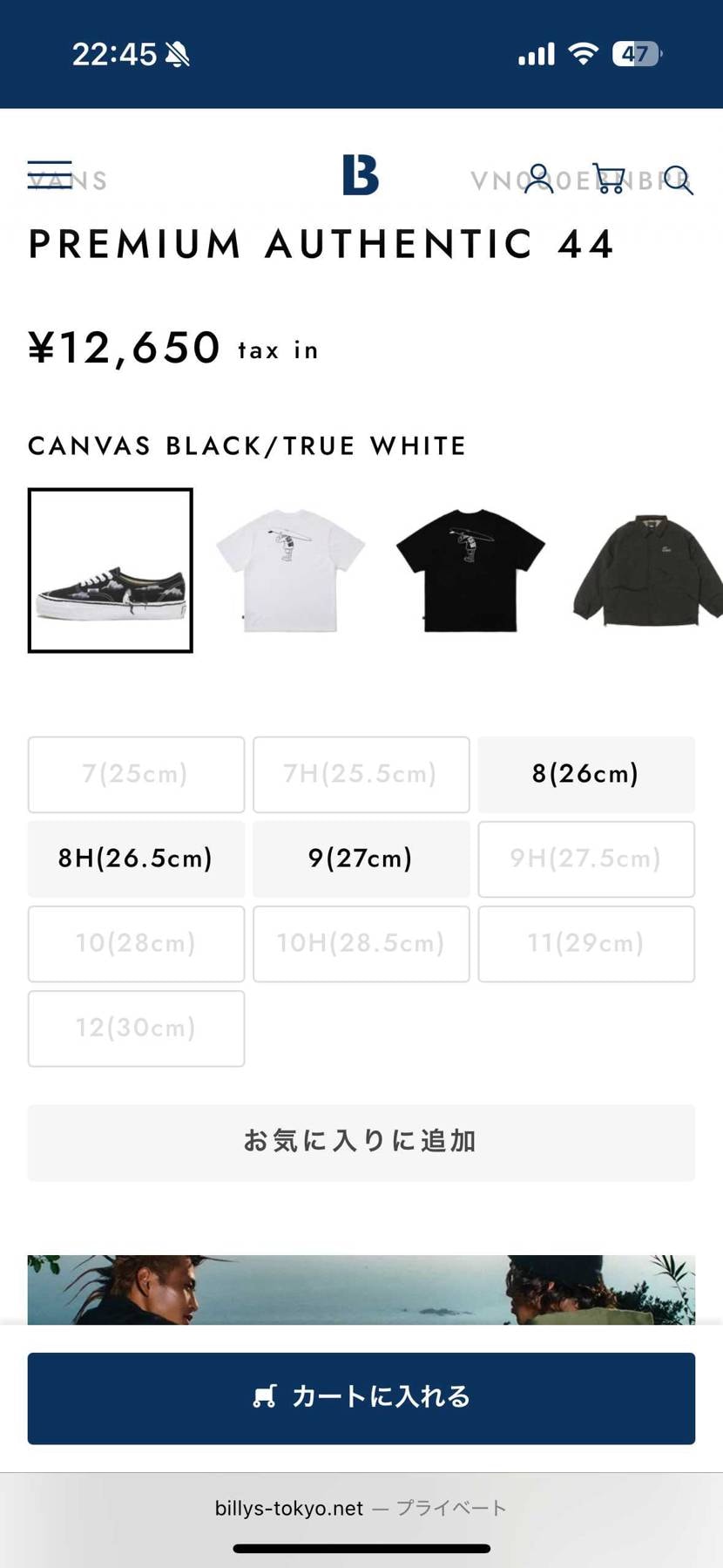The width and height of the screenshot is (723, 1568).
Task: Open the hamburger menu
Action: [x=50, y=175]
